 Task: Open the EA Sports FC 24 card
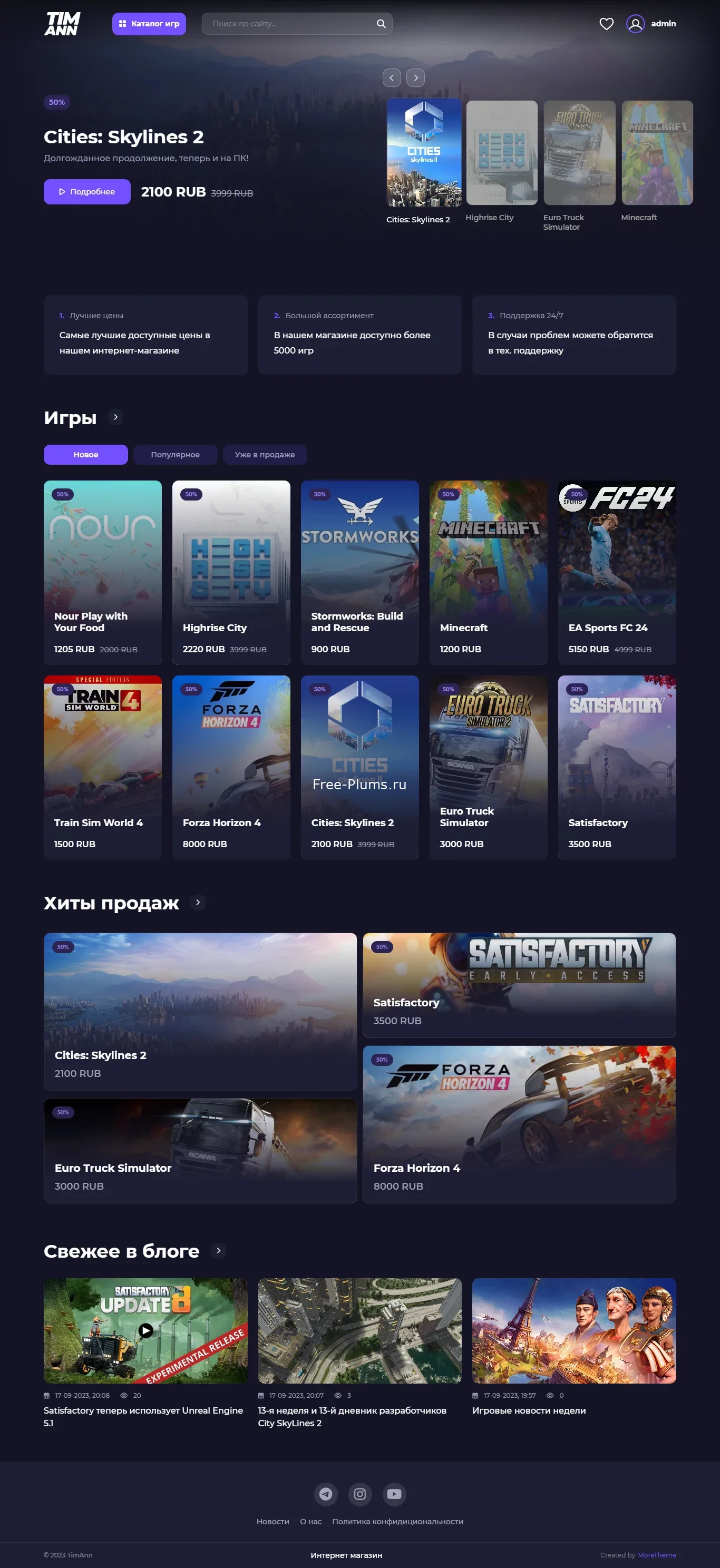617,572
